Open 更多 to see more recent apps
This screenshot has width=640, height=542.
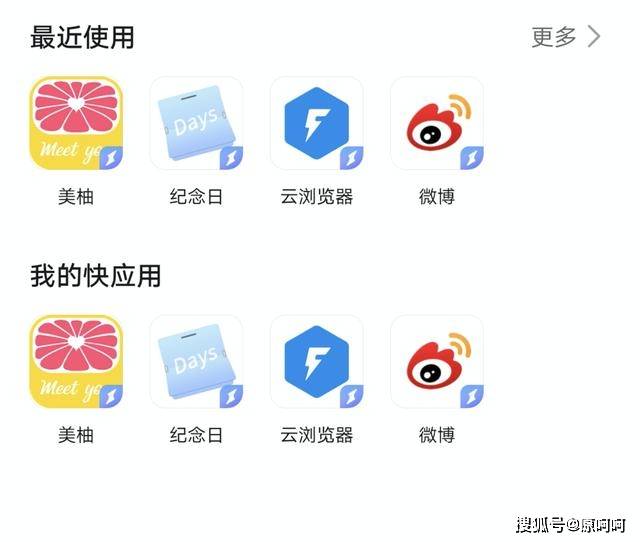point(566,38)
